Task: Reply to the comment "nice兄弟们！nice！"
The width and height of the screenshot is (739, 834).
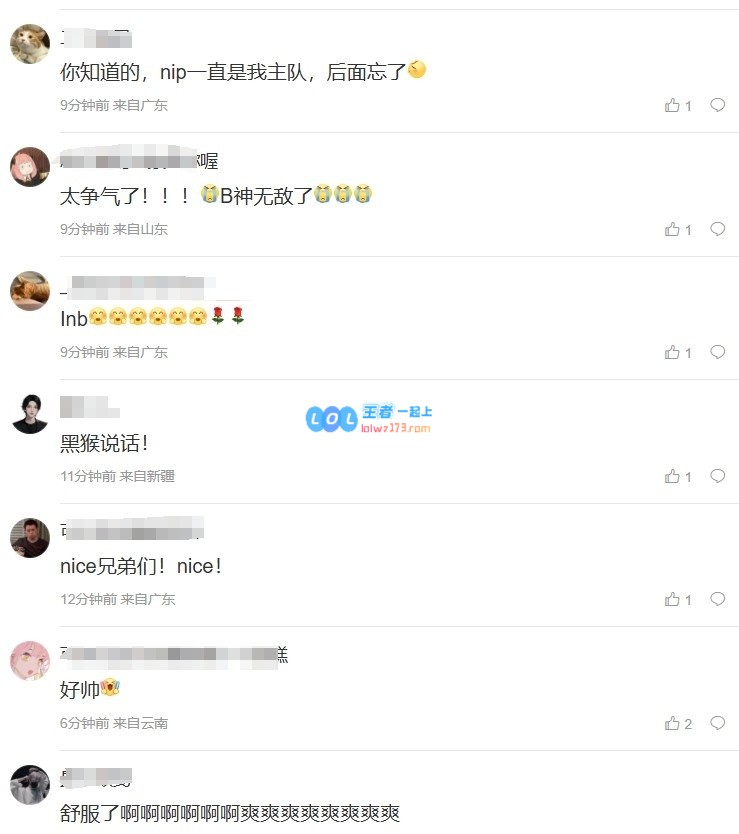Action: tap(717, 599)
